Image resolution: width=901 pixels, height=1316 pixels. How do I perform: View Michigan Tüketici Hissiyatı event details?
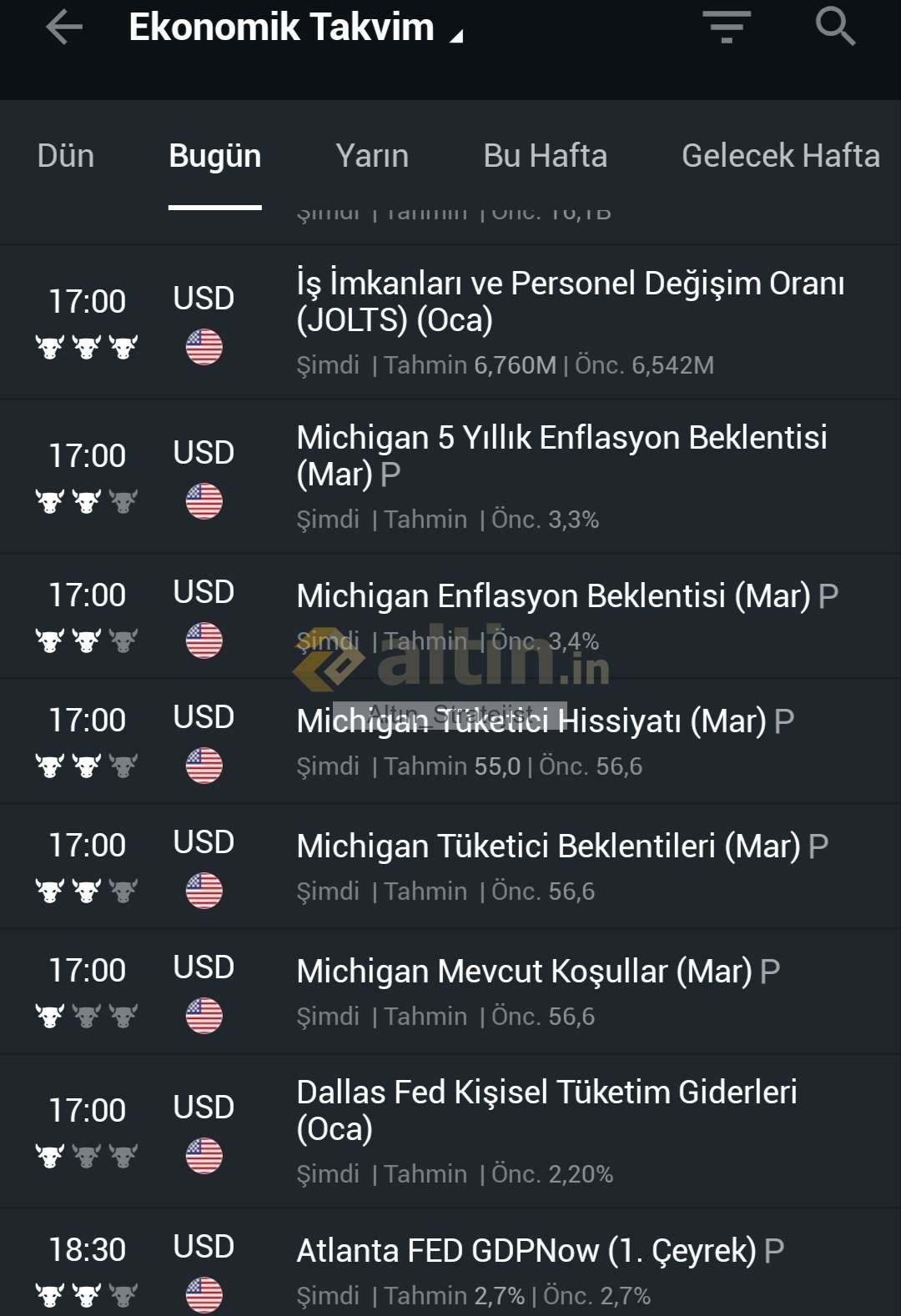click(545, 721)
